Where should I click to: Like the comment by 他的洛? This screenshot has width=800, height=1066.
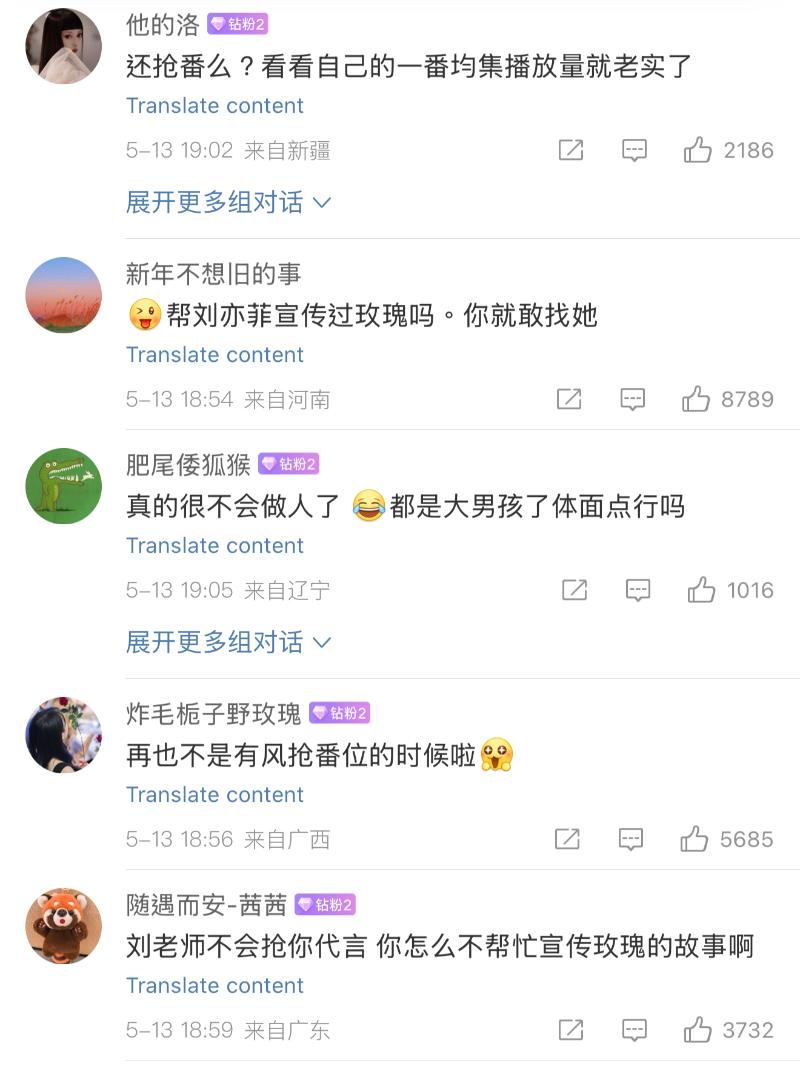(x=698, y=151)
